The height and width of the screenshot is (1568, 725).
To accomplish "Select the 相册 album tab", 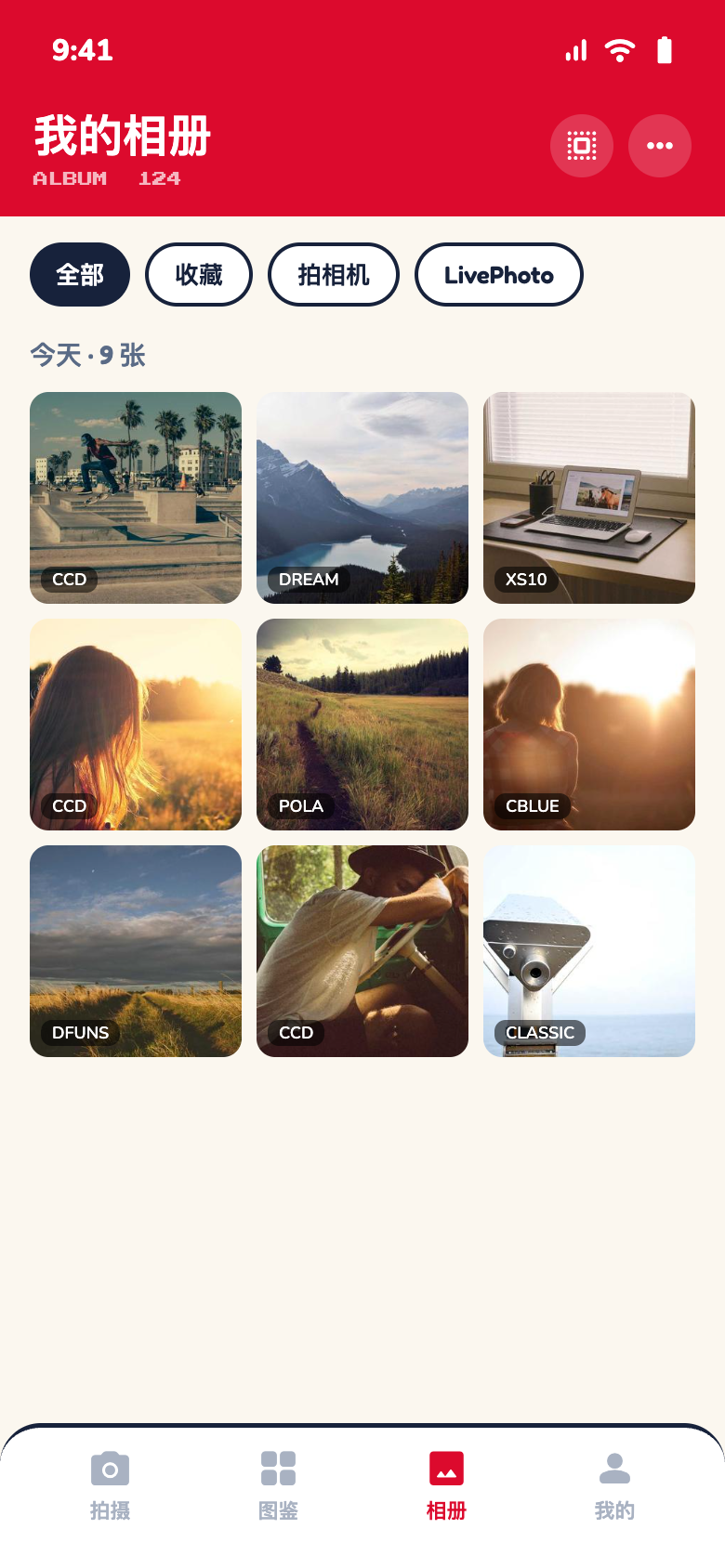I will 446,1485.
